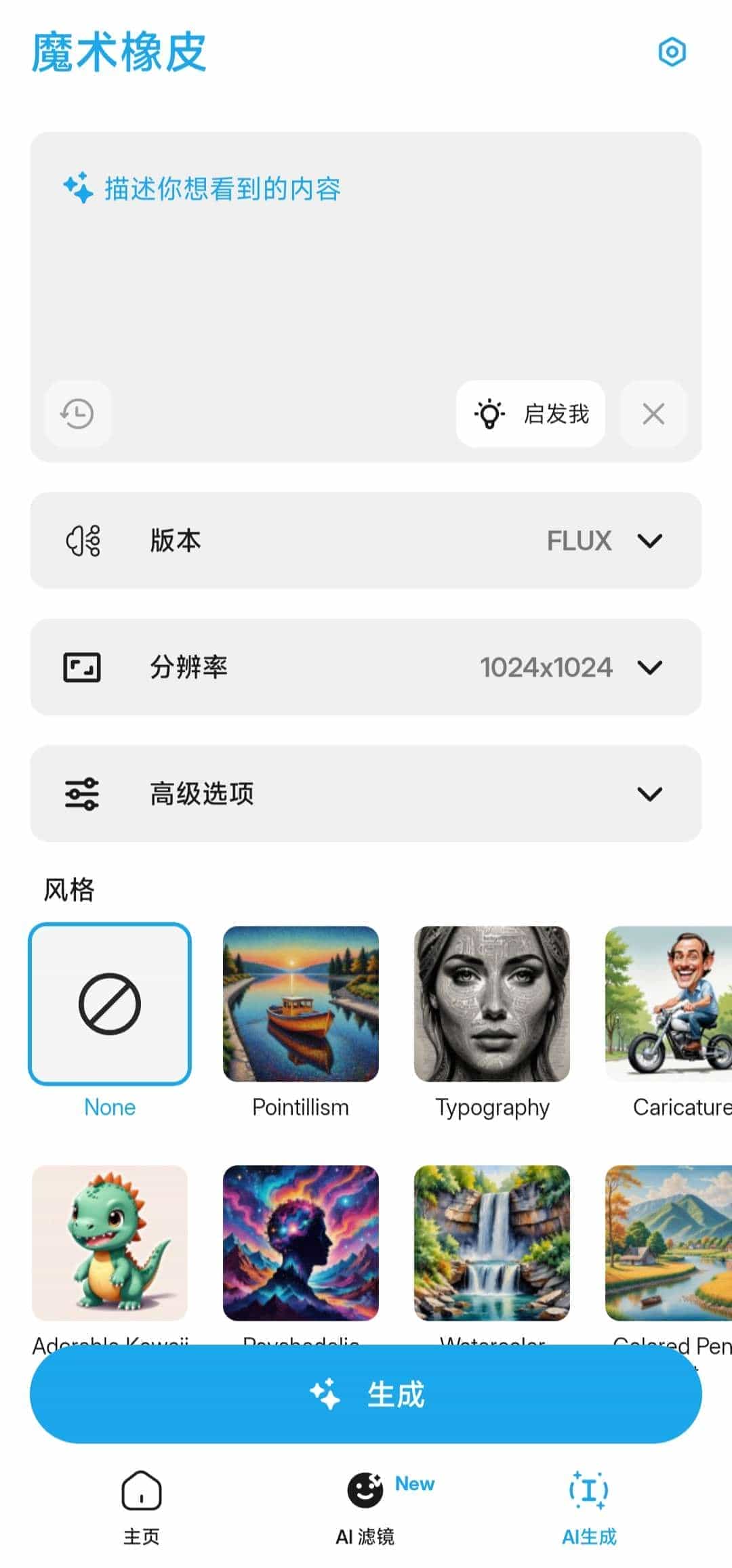Tap the lightbulb on the 启发我 button
The width and height of the screenshot is (732, 1568).
[x=489, y=414]
